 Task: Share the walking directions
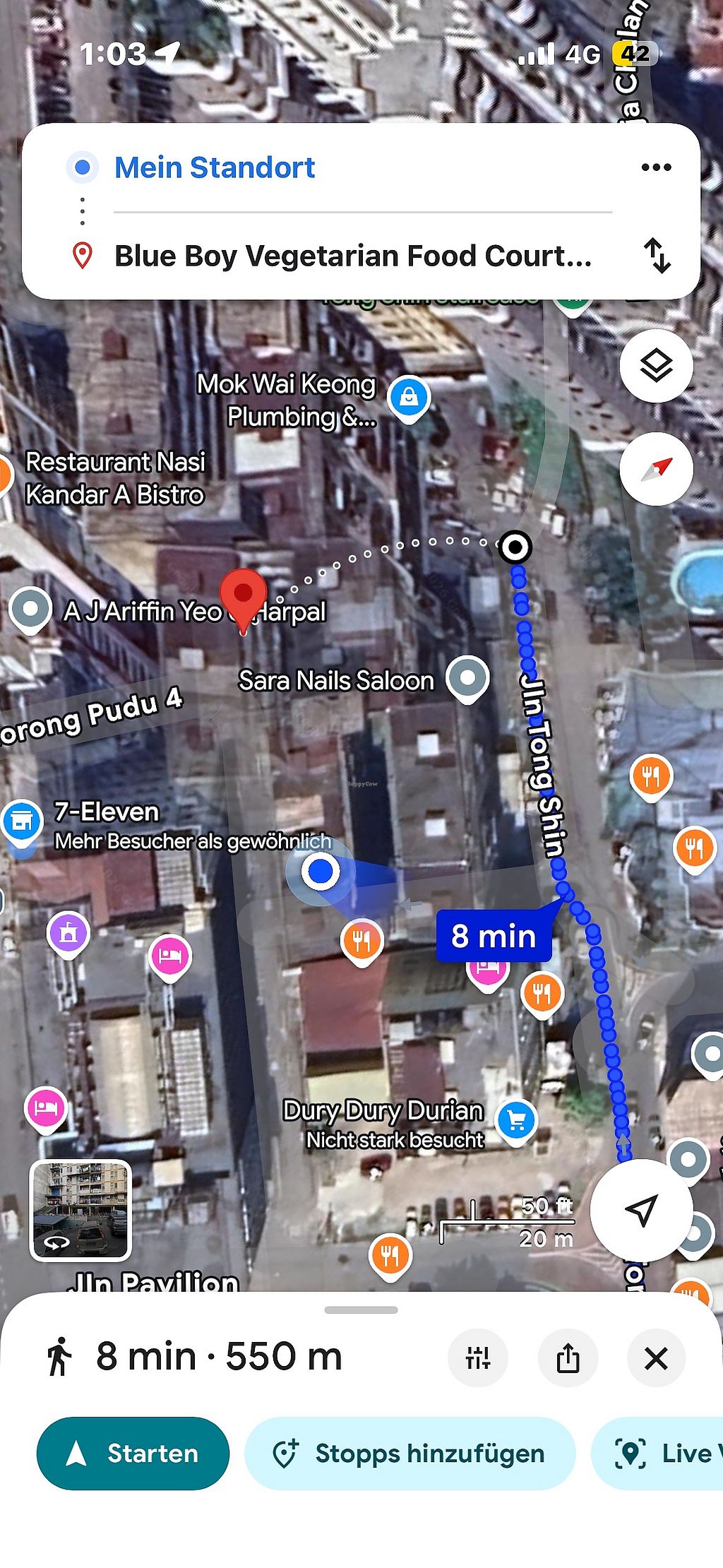tap(568, 1357)
